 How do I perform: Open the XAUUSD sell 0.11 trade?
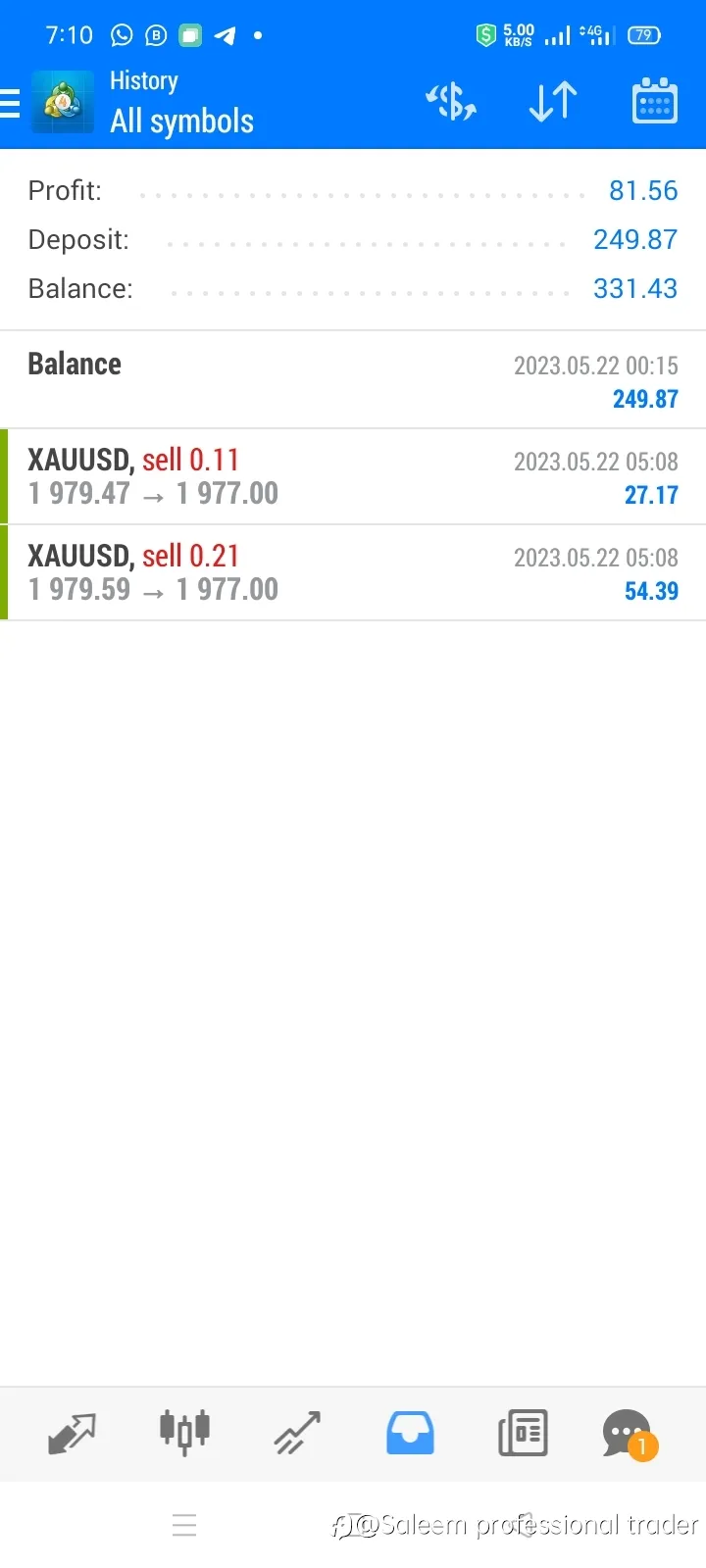[353, 476]
